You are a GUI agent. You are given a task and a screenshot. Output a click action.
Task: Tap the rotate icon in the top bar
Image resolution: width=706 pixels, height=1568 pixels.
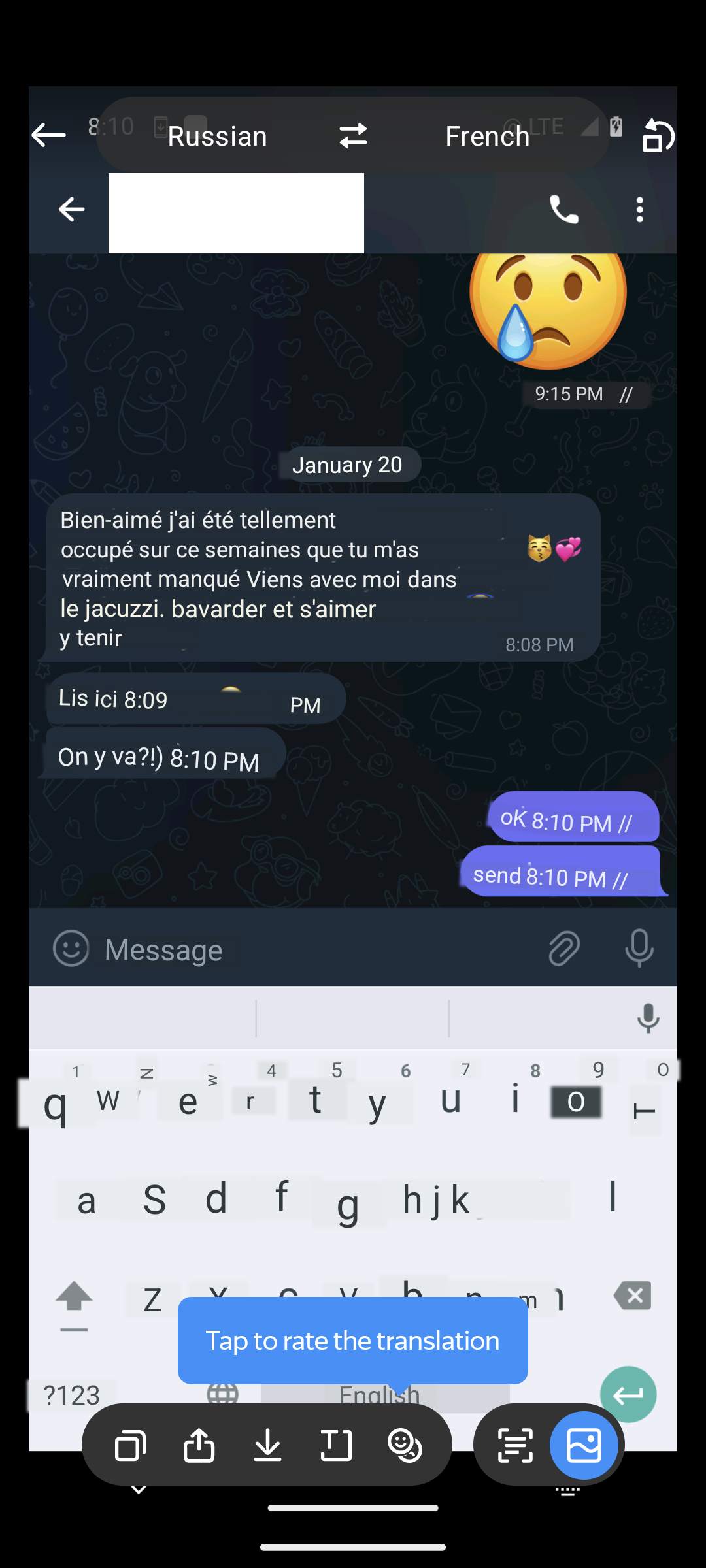tap(658, 135)
